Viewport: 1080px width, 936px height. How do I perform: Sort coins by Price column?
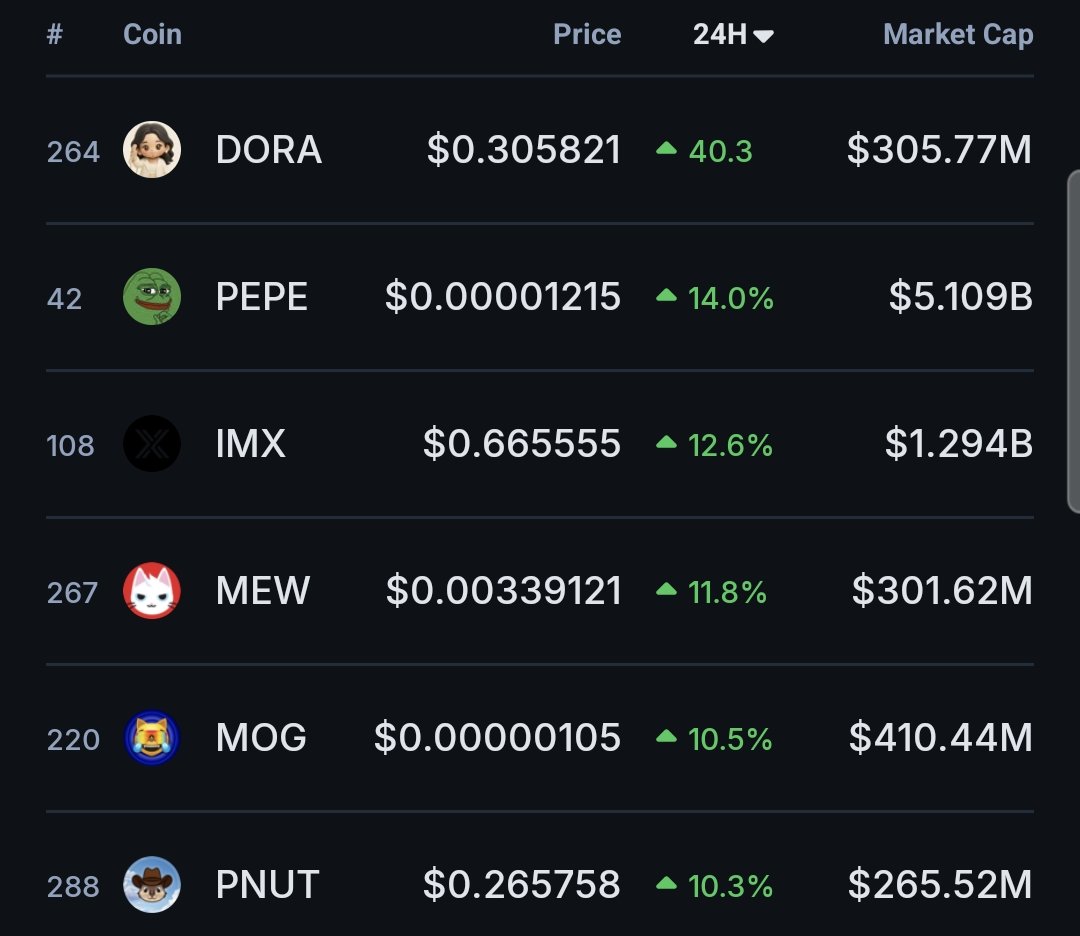(587, 35)
